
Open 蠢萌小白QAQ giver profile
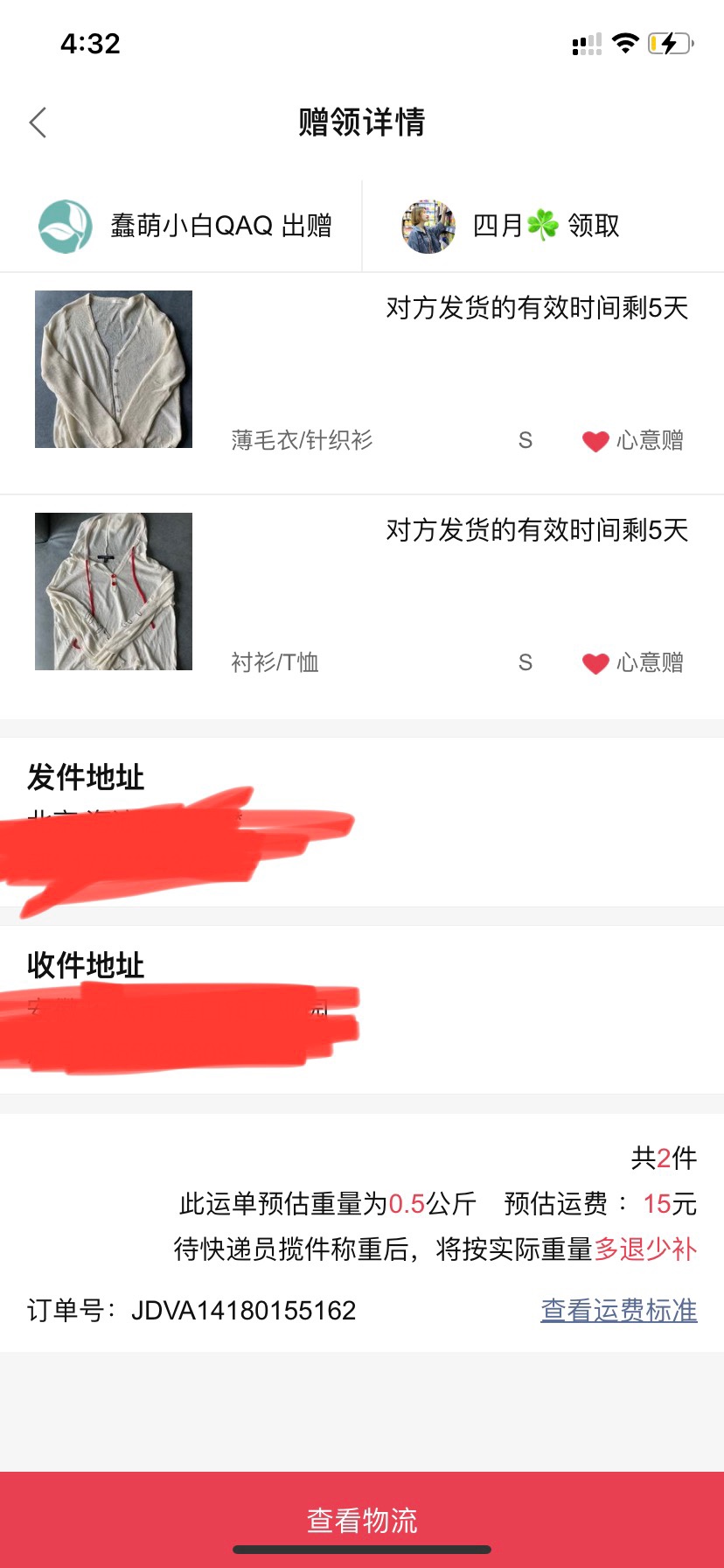(66, 227)
